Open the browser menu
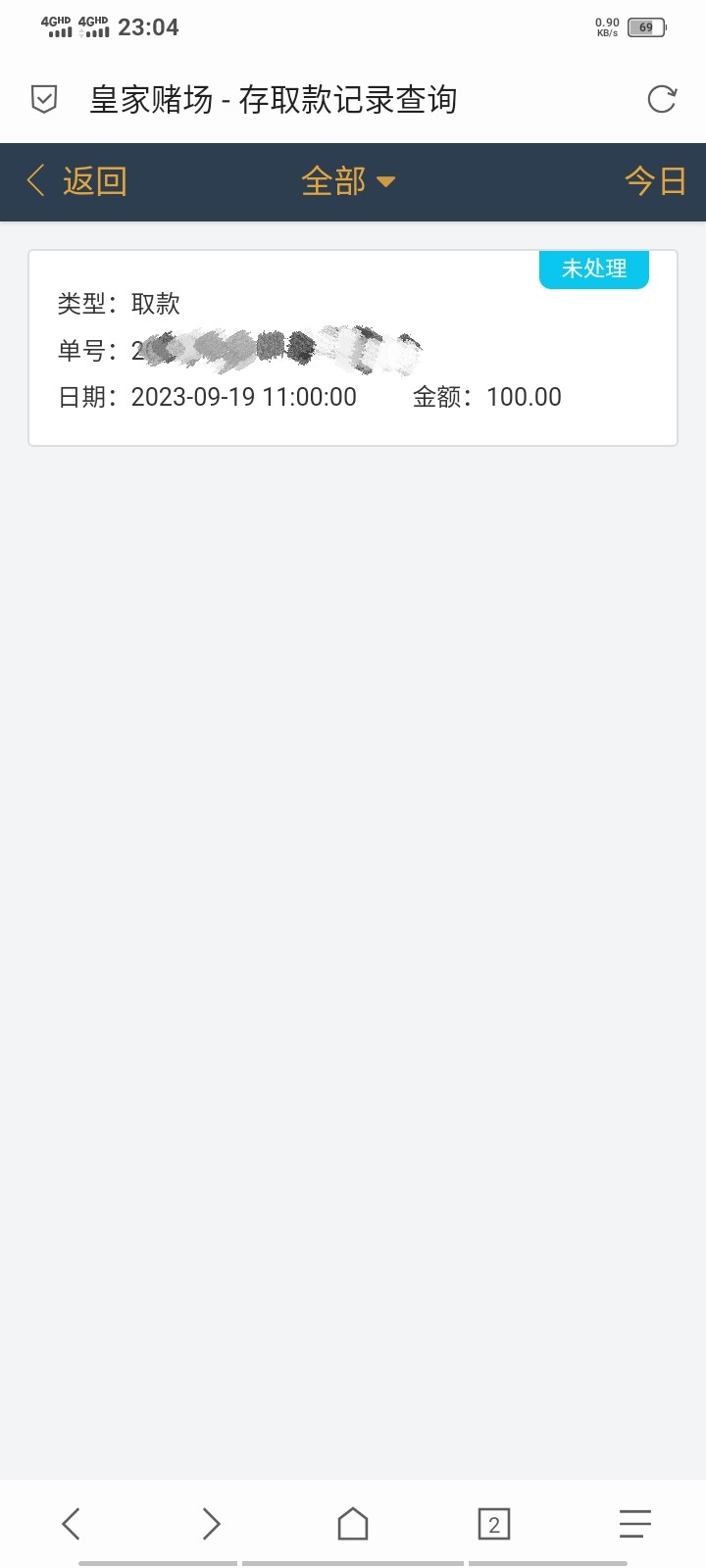The width and height of the screenshot is (706, 1568). (635, 1524)
